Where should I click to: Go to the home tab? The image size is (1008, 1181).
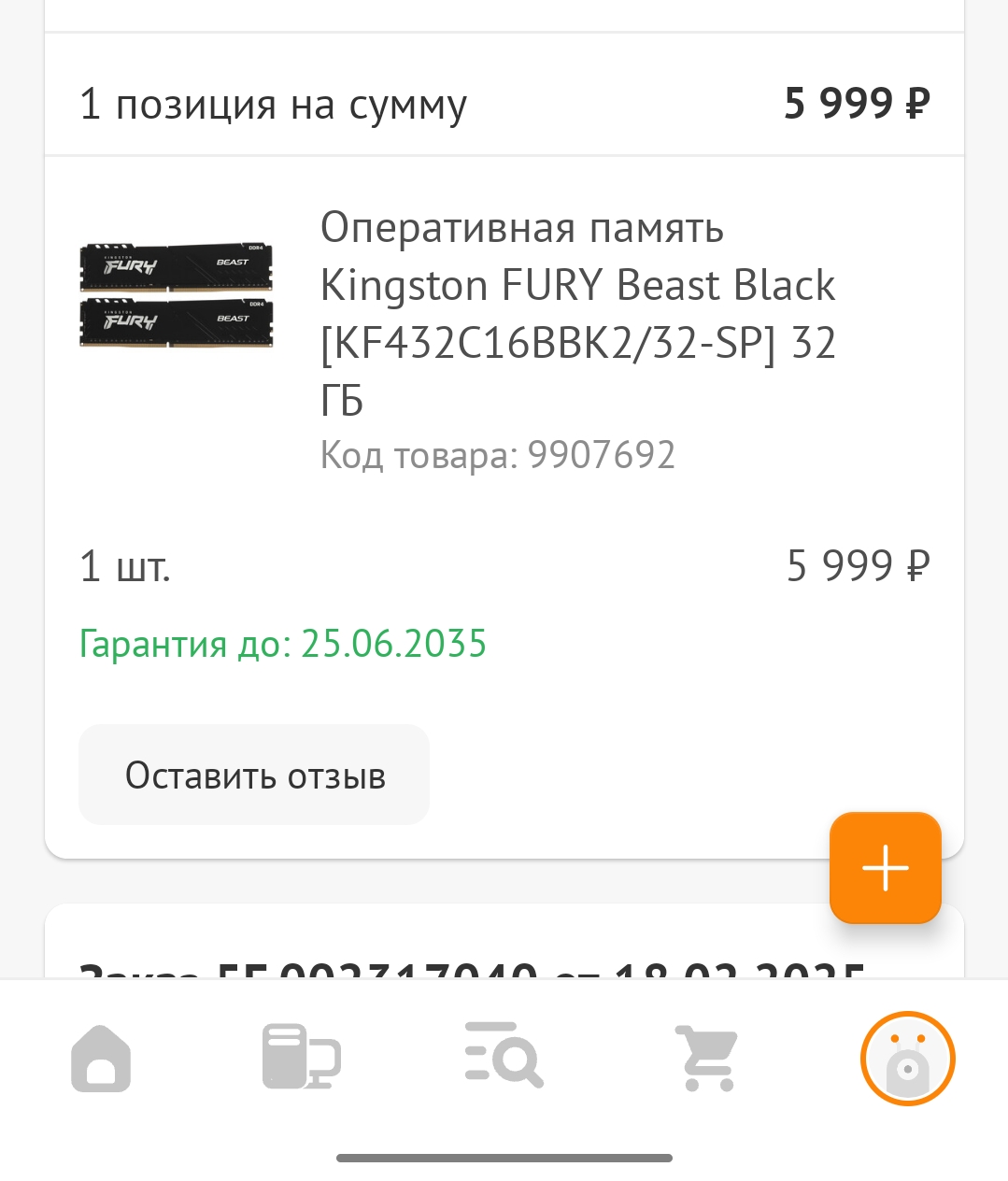[x=101, y=1058]
